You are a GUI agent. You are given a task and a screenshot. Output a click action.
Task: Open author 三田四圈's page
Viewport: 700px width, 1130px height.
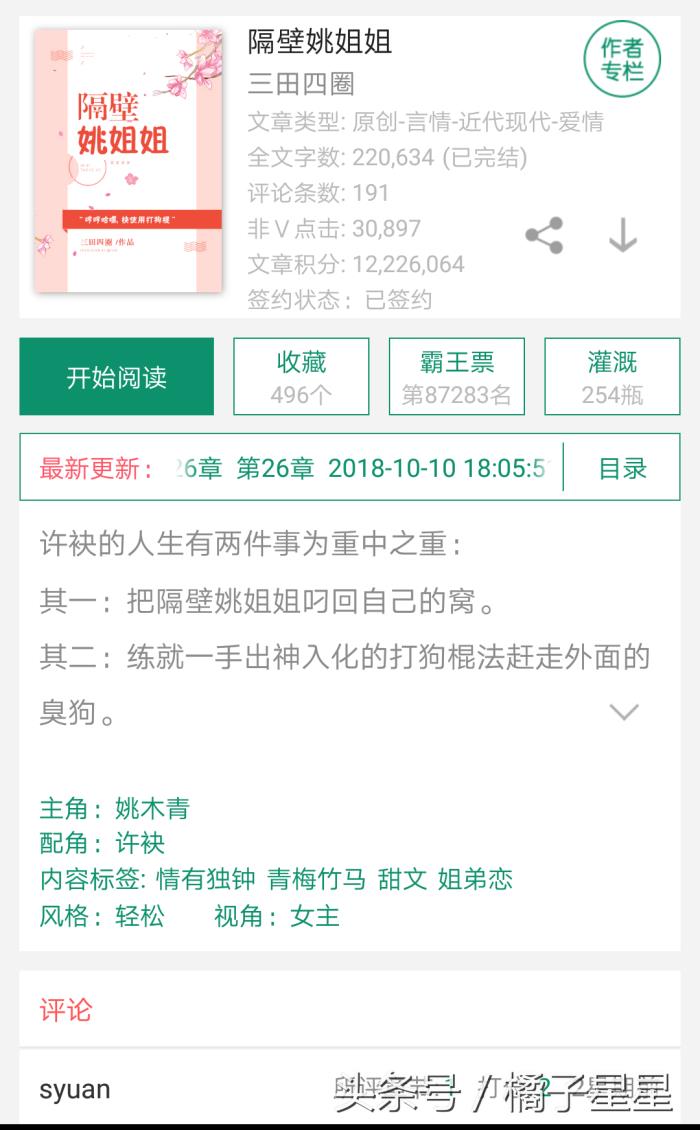pos(301,84)
